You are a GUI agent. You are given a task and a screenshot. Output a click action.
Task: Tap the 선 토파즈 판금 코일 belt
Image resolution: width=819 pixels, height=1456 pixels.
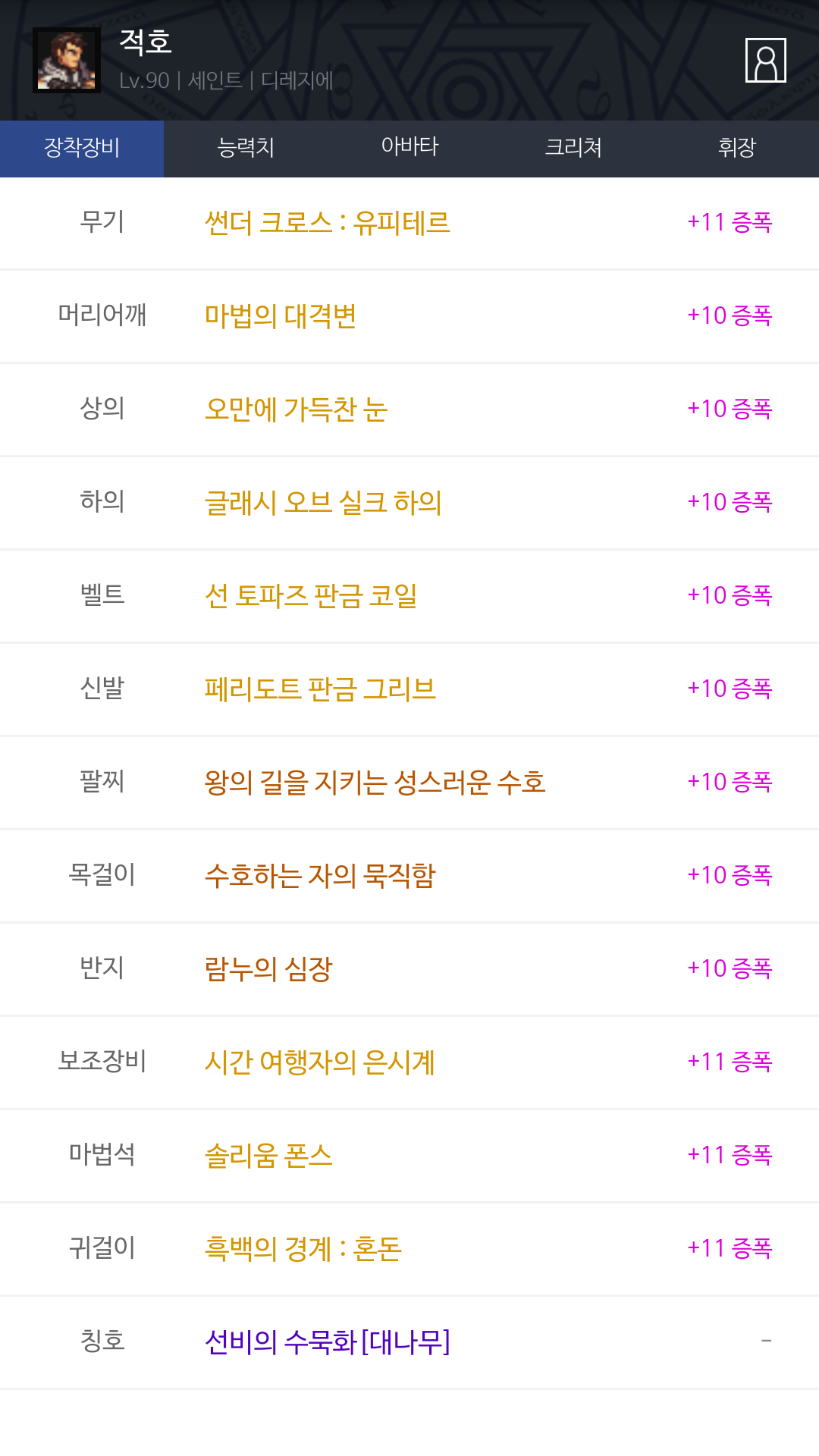point(311,596)
